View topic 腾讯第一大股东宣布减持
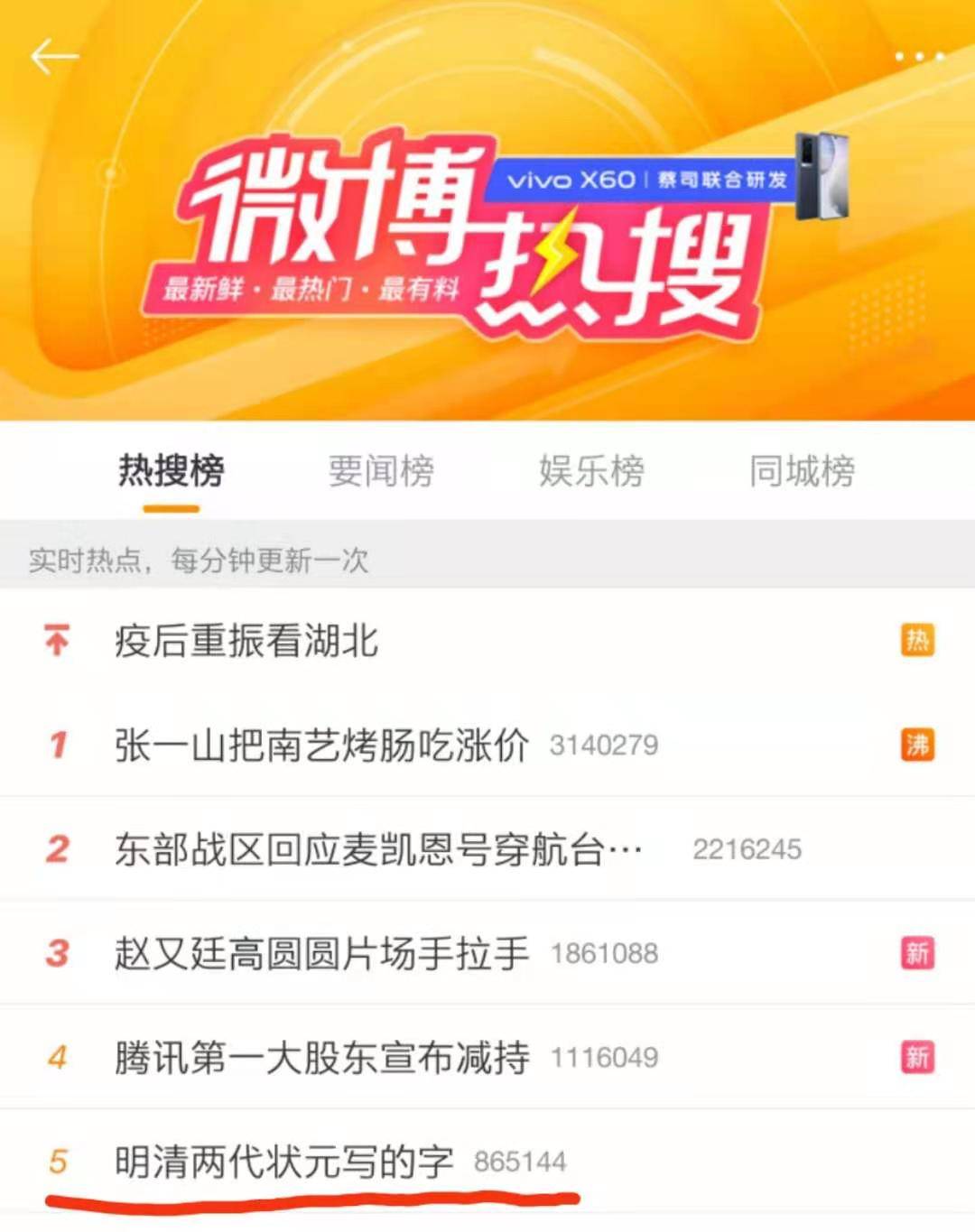The image size is (975, 1232). point(321,1057)
